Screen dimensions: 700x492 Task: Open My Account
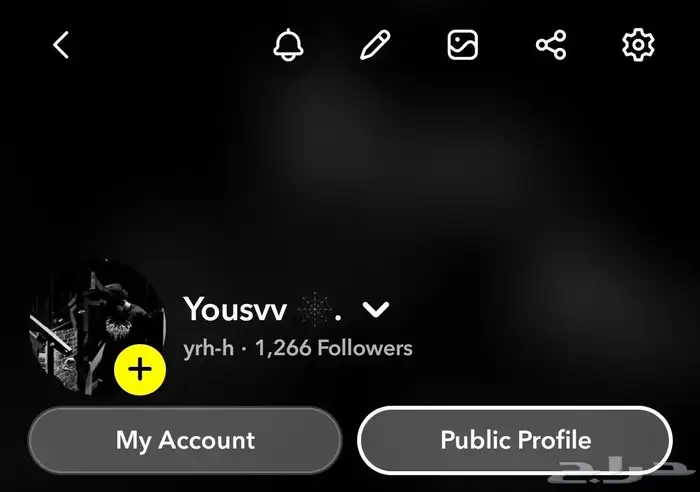(x=185, y=440)
